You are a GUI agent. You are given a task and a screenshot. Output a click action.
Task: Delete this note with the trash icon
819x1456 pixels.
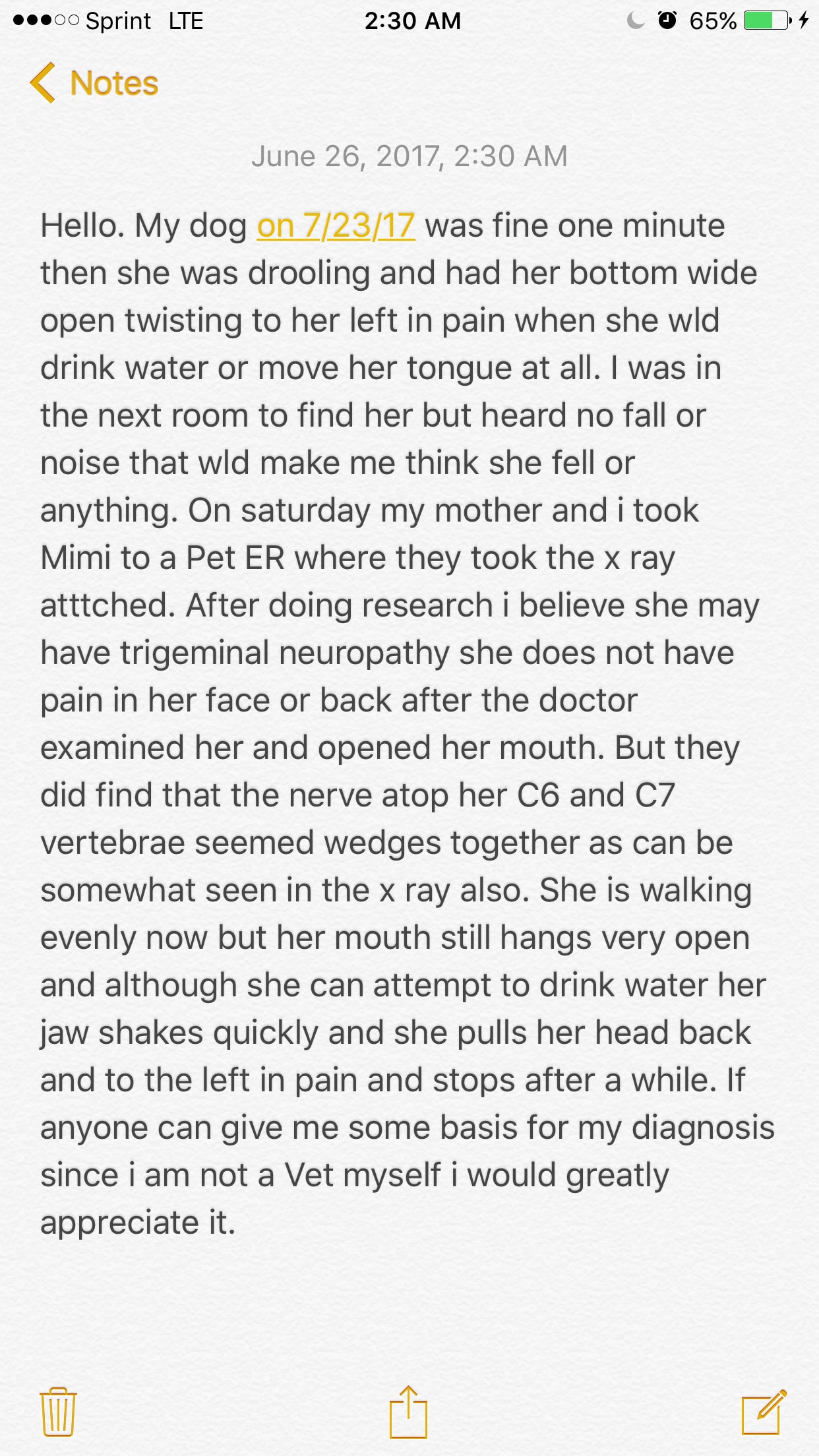pos(58,1411)
